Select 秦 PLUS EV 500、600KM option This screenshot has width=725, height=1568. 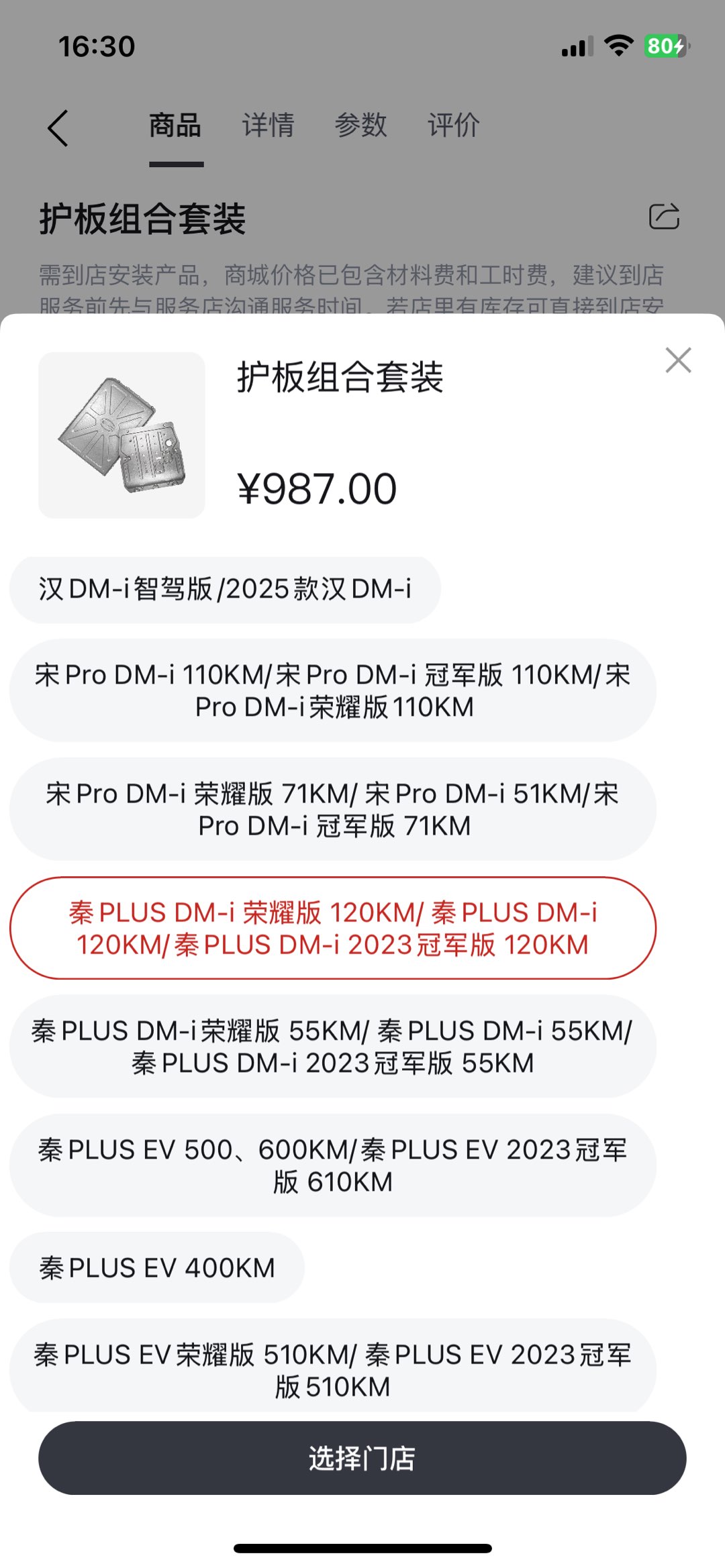click(x=332, y=1165)
